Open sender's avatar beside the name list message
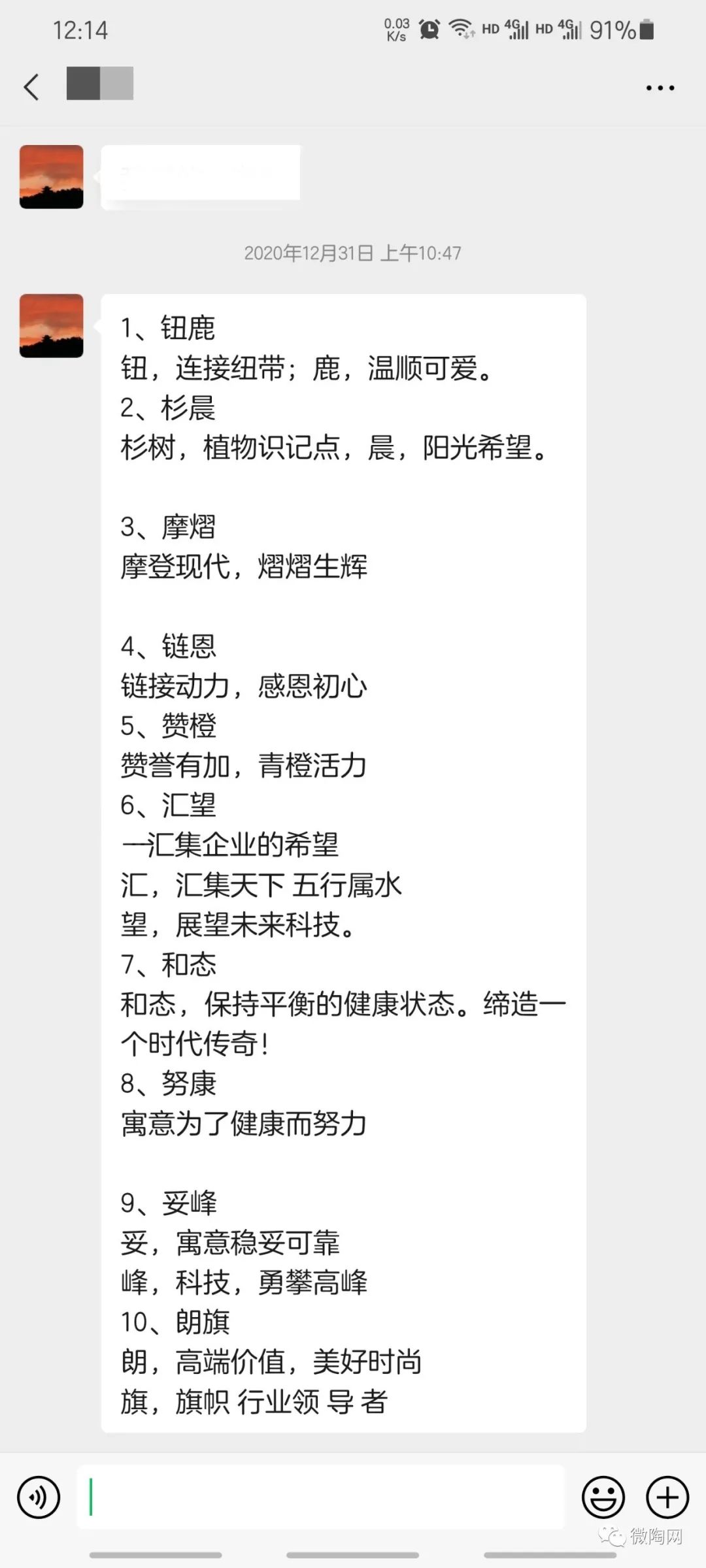Image resolution: width=706 pixels, height=1568 pixels. pyautogui.click(x=52, y=326)
